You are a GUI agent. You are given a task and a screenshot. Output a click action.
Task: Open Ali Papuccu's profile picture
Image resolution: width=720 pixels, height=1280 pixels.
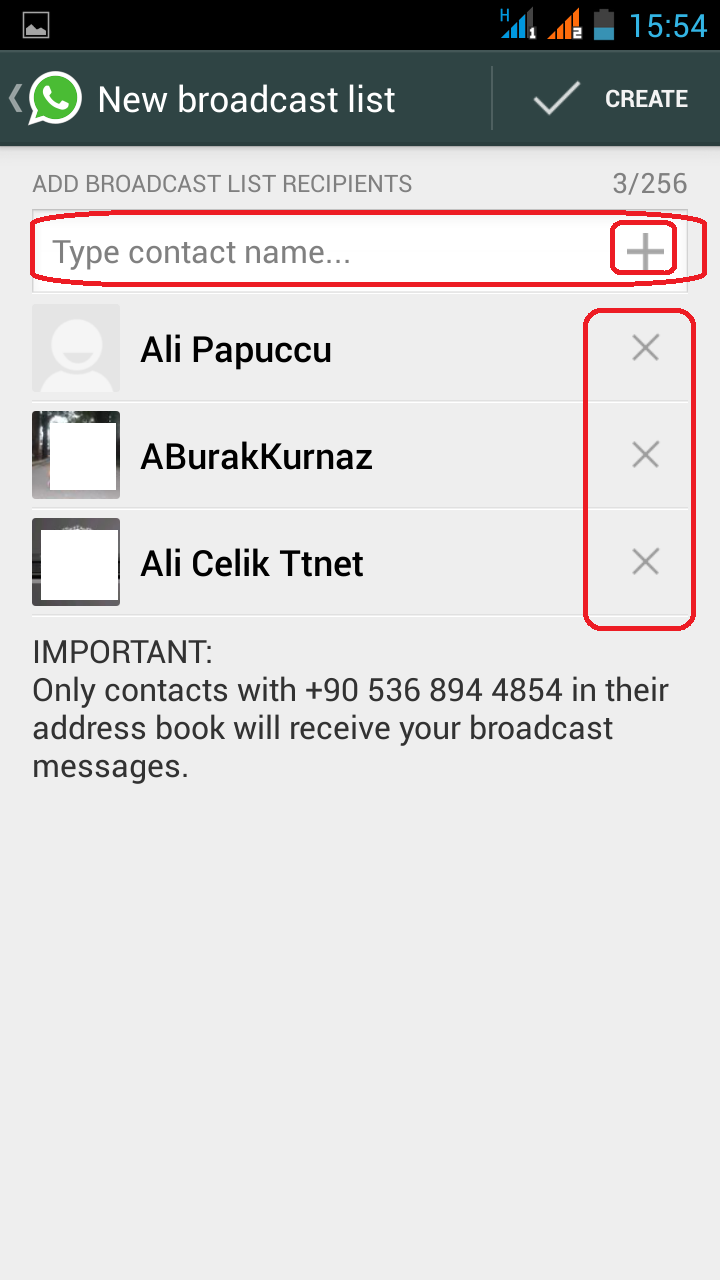pos(76,347)
